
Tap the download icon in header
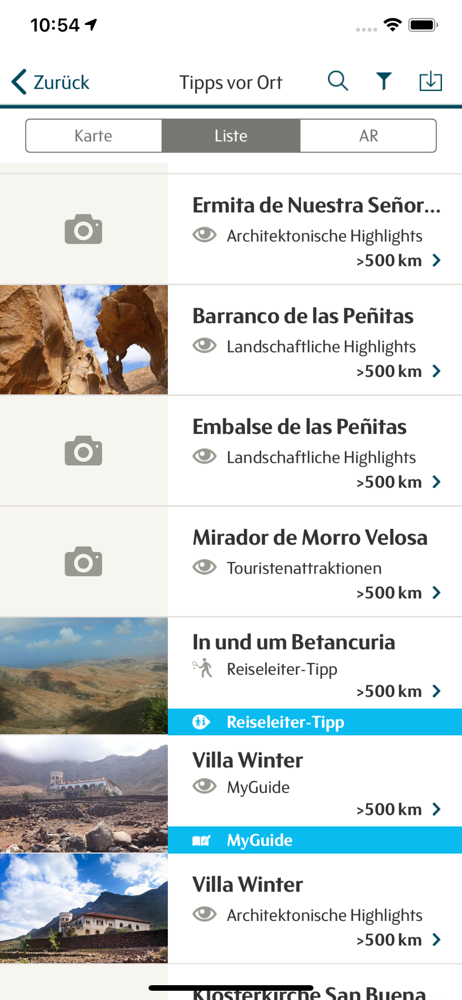coord(431,81)
